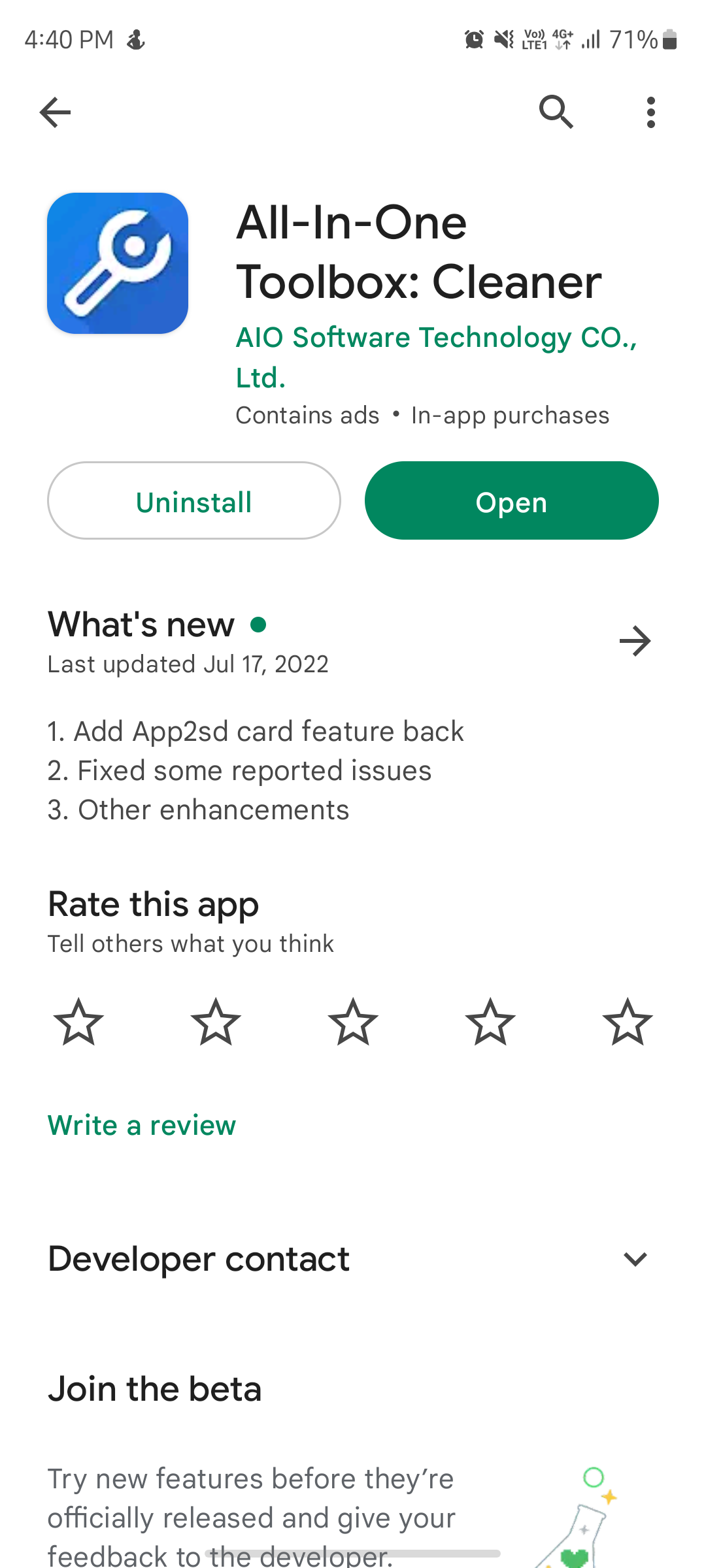View AIO Software Technology developer page
The image size is (706, 1568).
click(436, 338)
